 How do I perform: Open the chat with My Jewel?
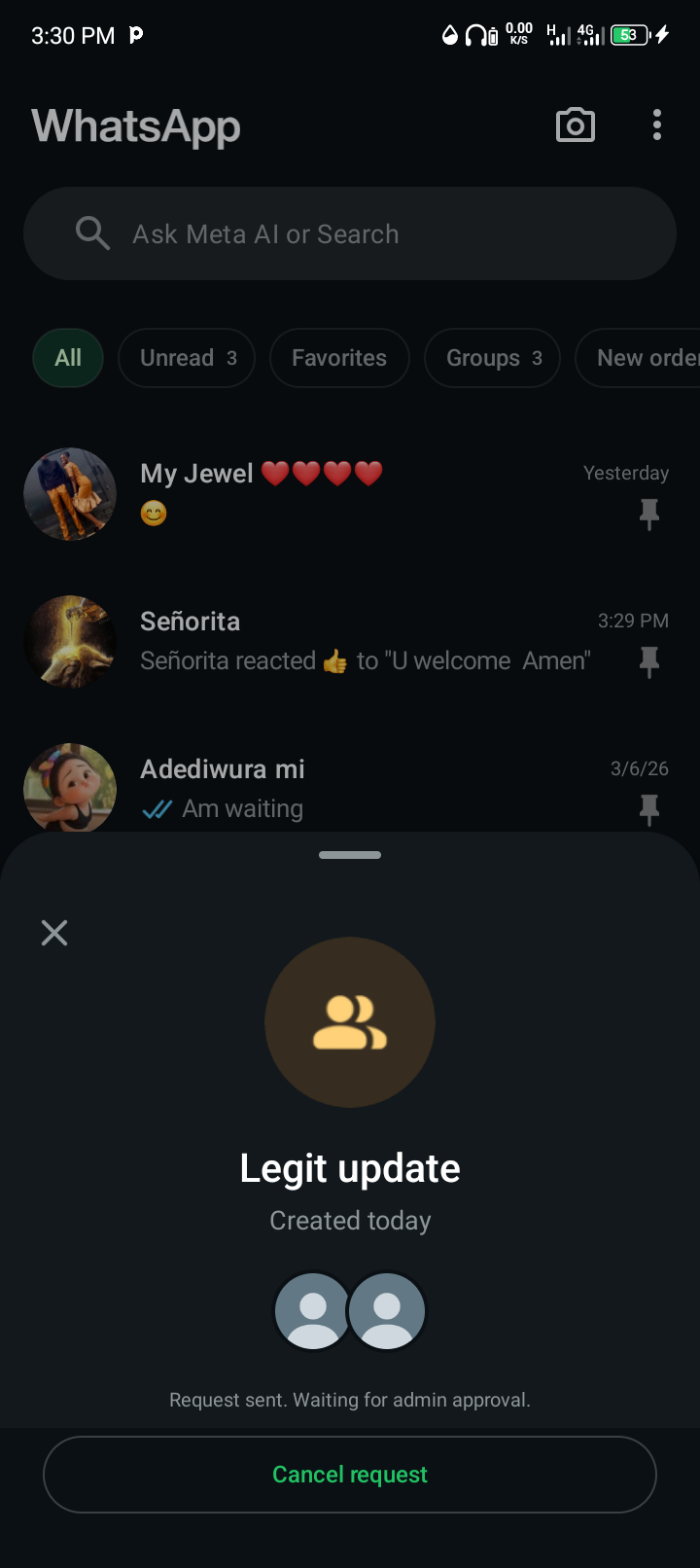click(350, 494)
